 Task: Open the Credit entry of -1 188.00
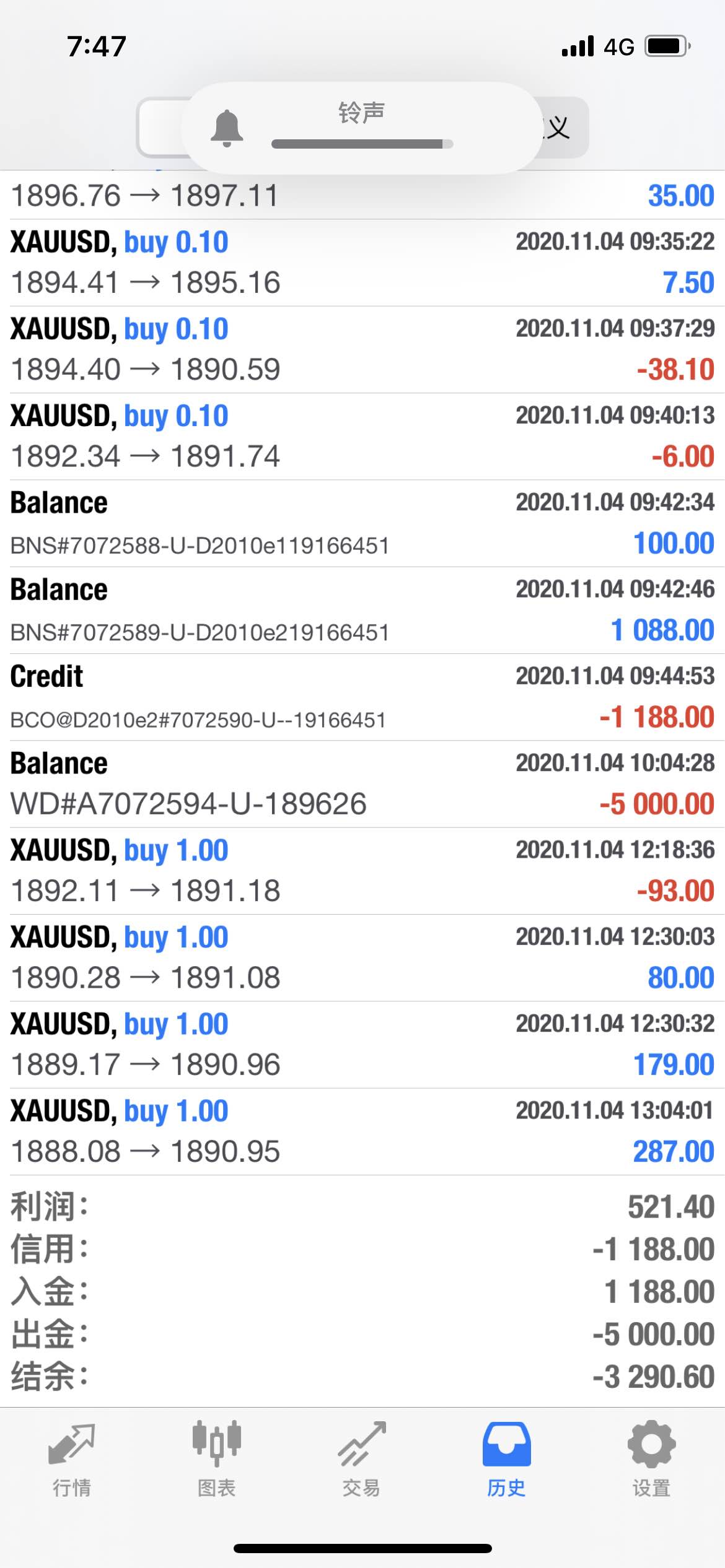pos(362,697)
